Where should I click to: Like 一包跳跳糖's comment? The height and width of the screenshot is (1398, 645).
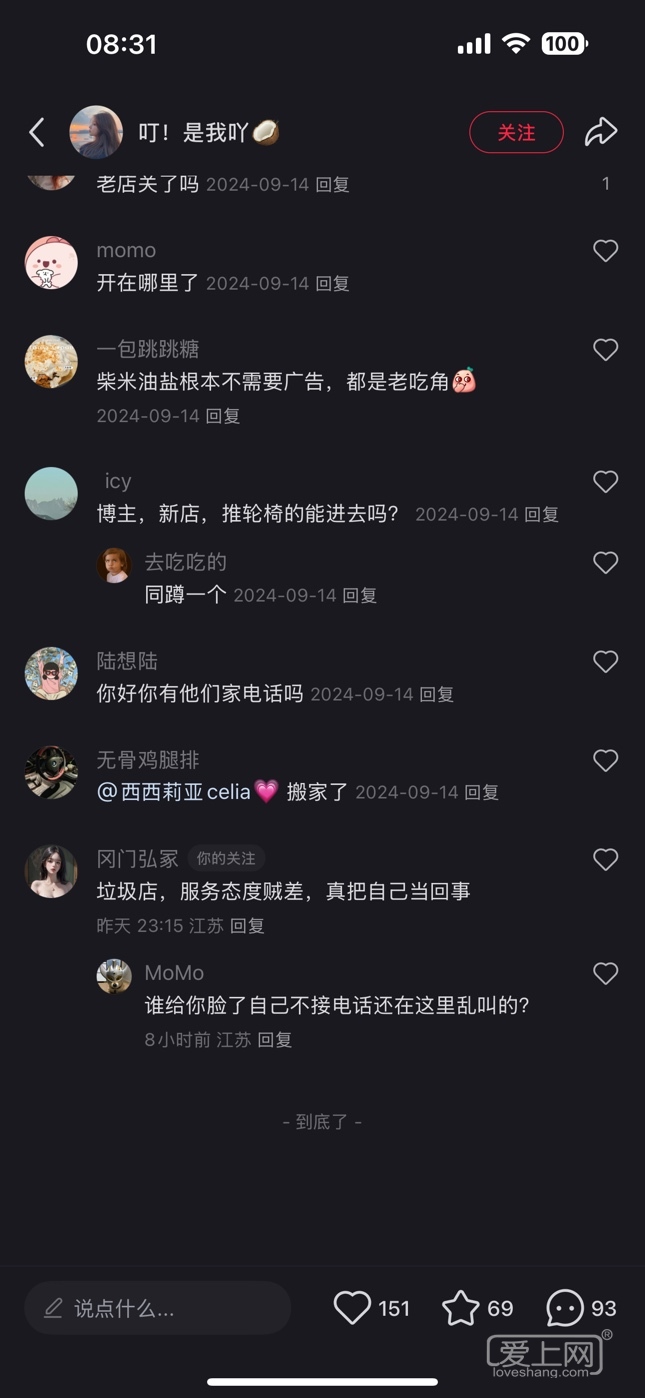[605, 350]
